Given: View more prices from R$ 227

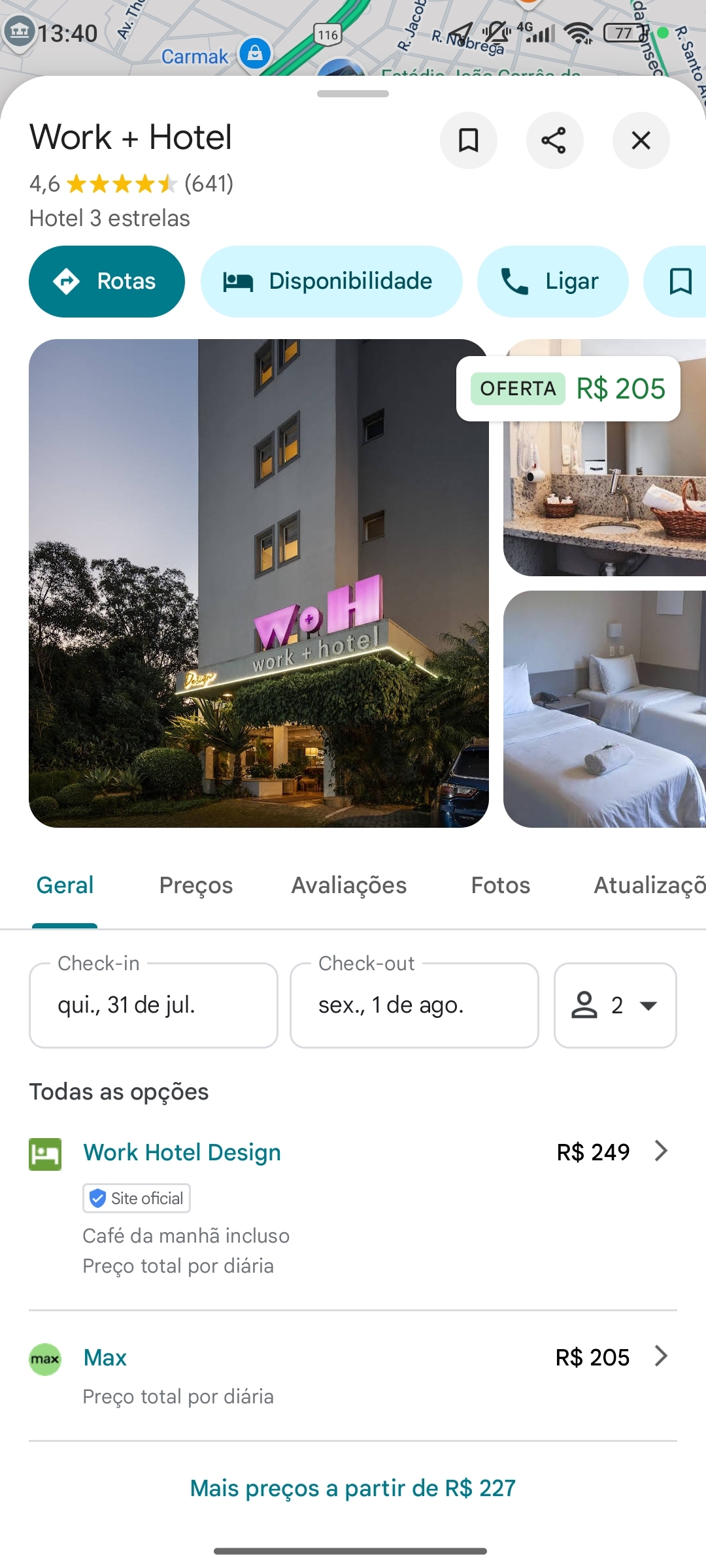Looking at the screenshot, I should coord(353,1488).
